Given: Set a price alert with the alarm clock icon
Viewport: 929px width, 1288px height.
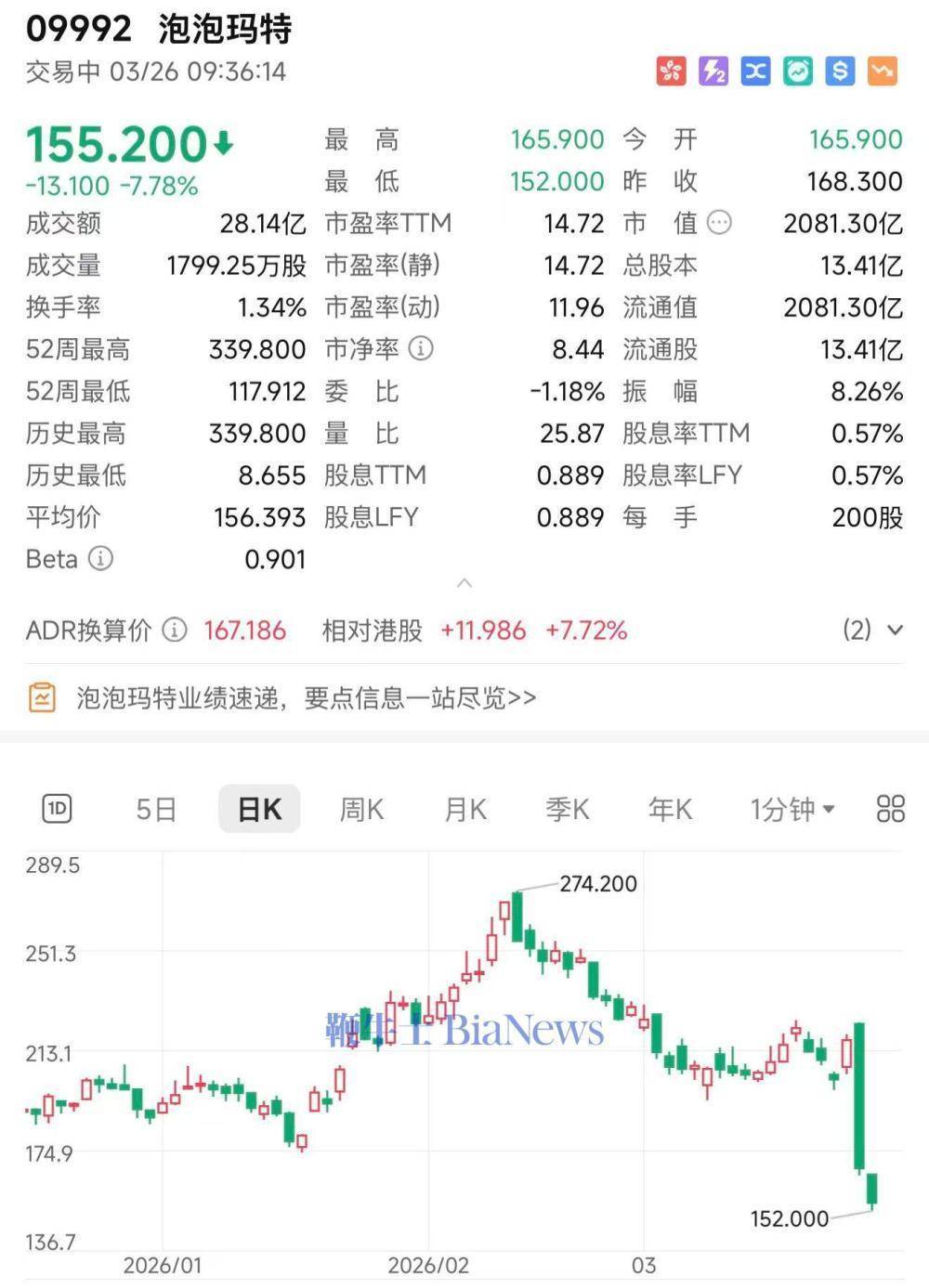Looking at the screenshot, I should coord(797,71).
